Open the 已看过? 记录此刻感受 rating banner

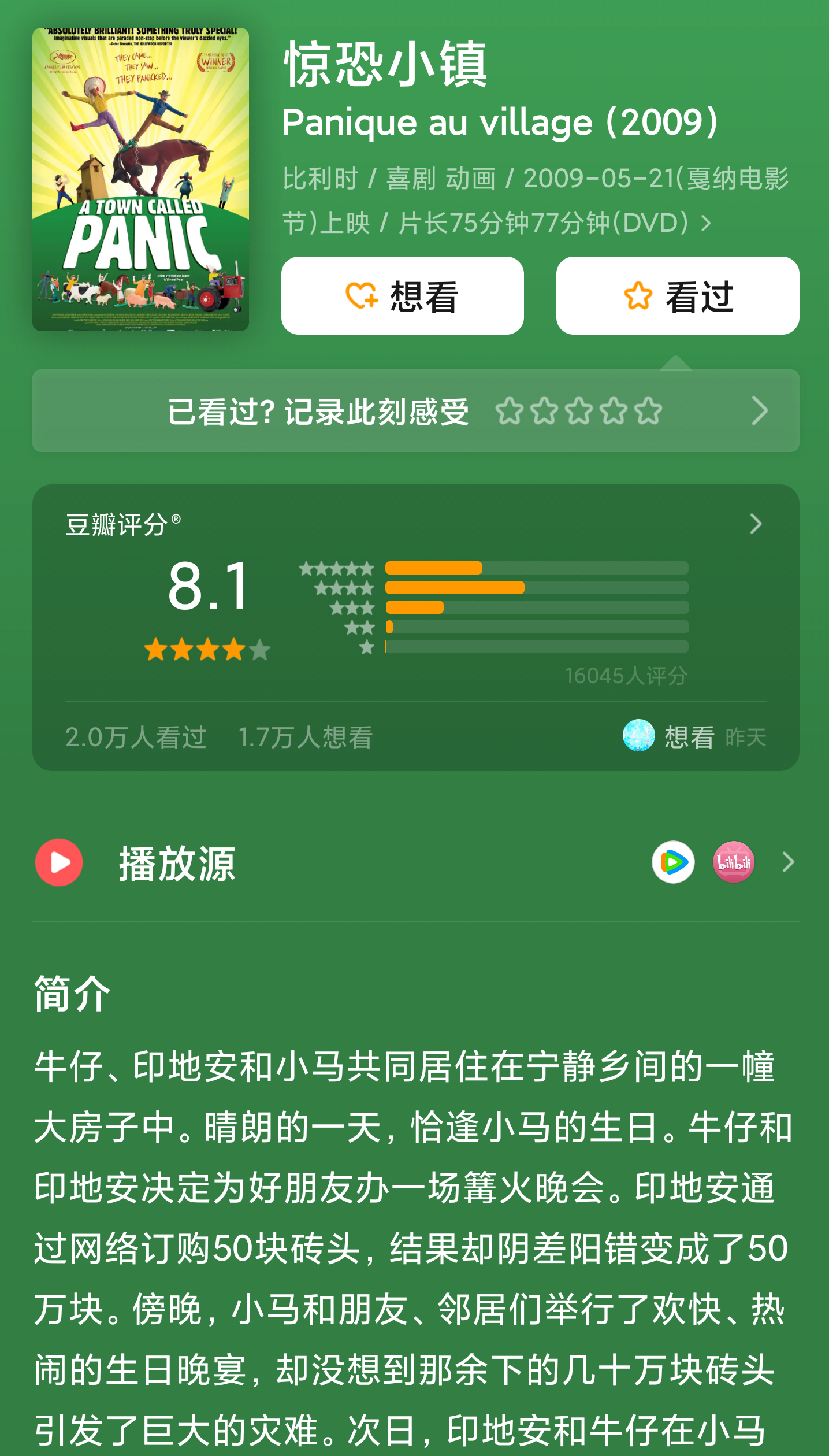pos(415,411)
